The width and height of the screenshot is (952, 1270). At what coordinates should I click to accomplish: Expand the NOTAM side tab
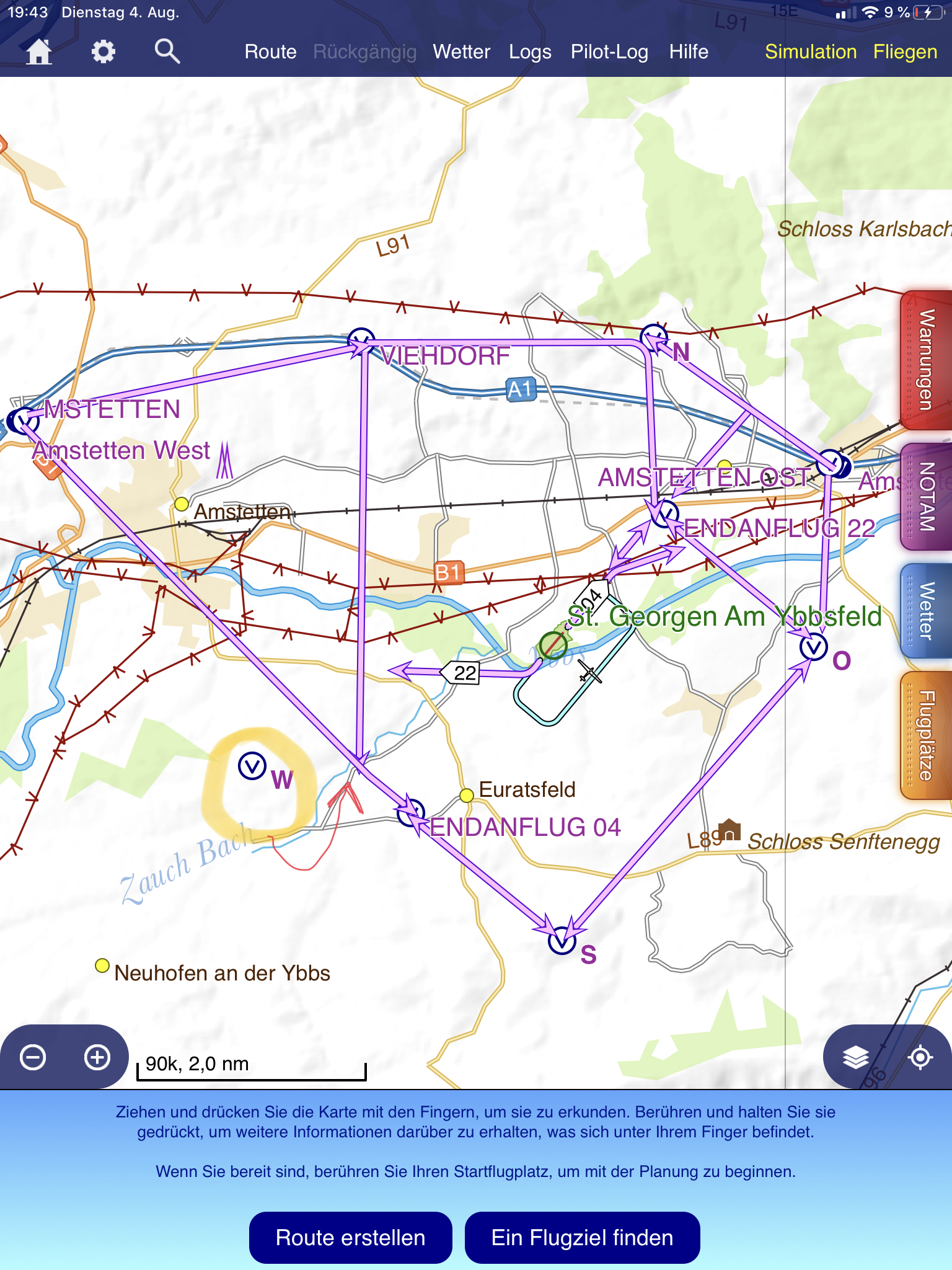coord(926,497)
